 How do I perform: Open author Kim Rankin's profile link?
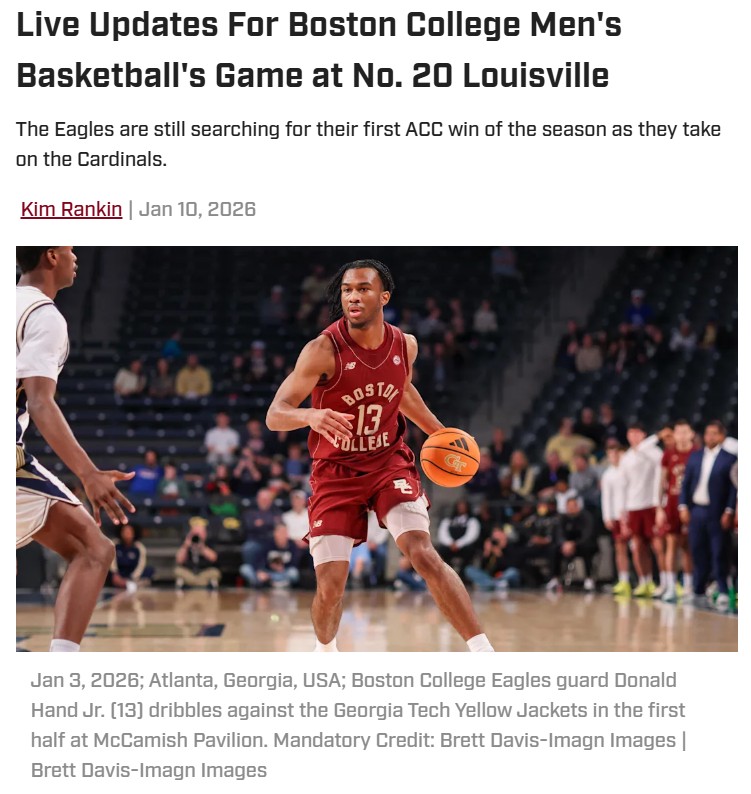71,209
